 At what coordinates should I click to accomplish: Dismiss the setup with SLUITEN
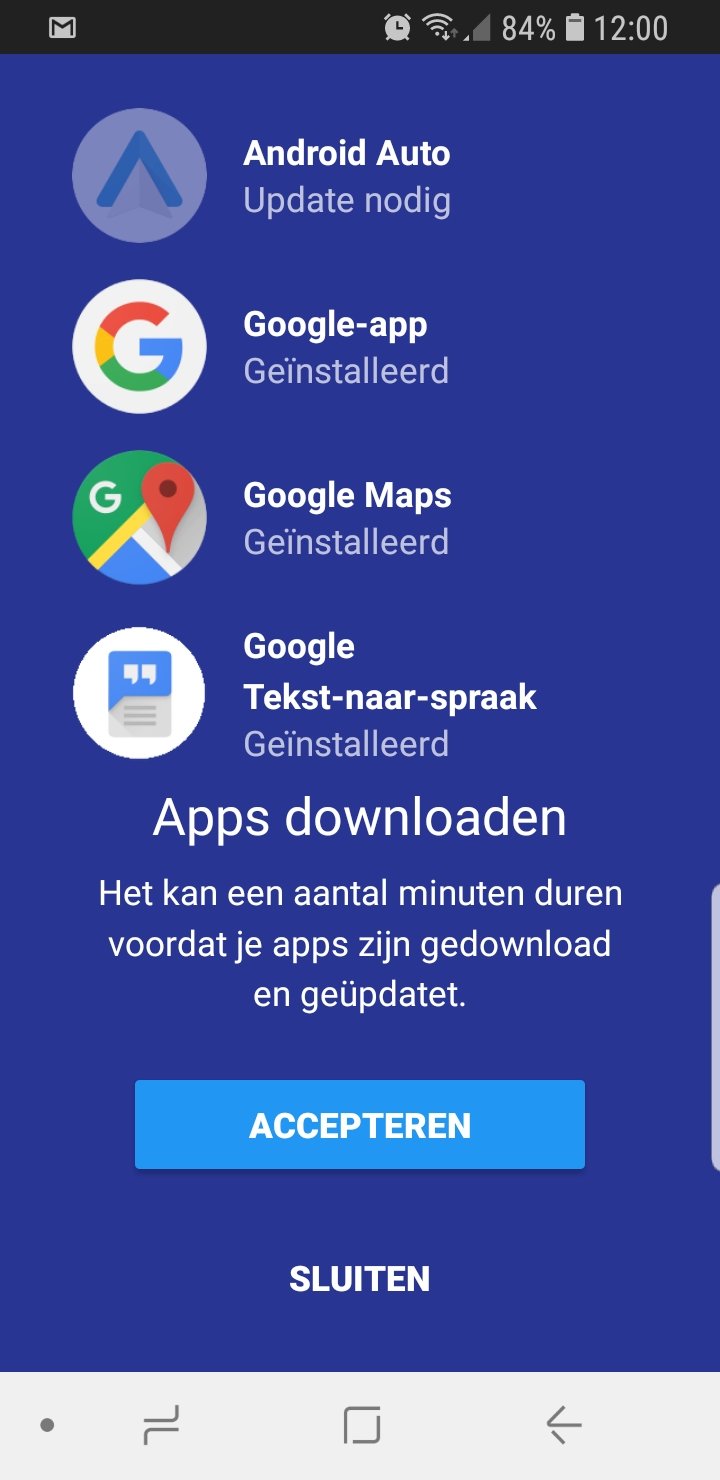(360, 1279)
